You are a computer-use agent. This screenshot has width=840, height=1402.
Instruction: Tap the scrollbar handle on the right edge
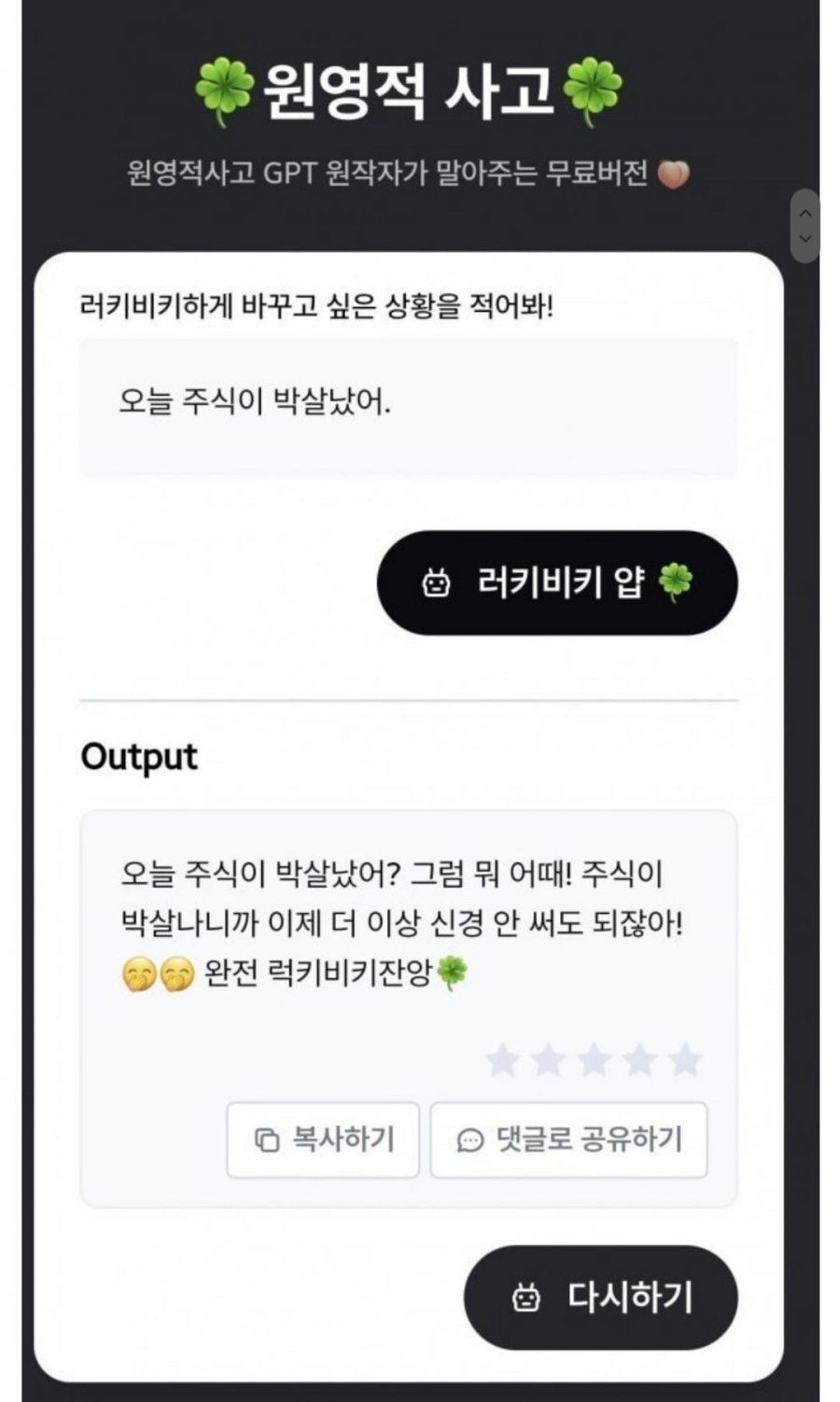tap(805, 226)
